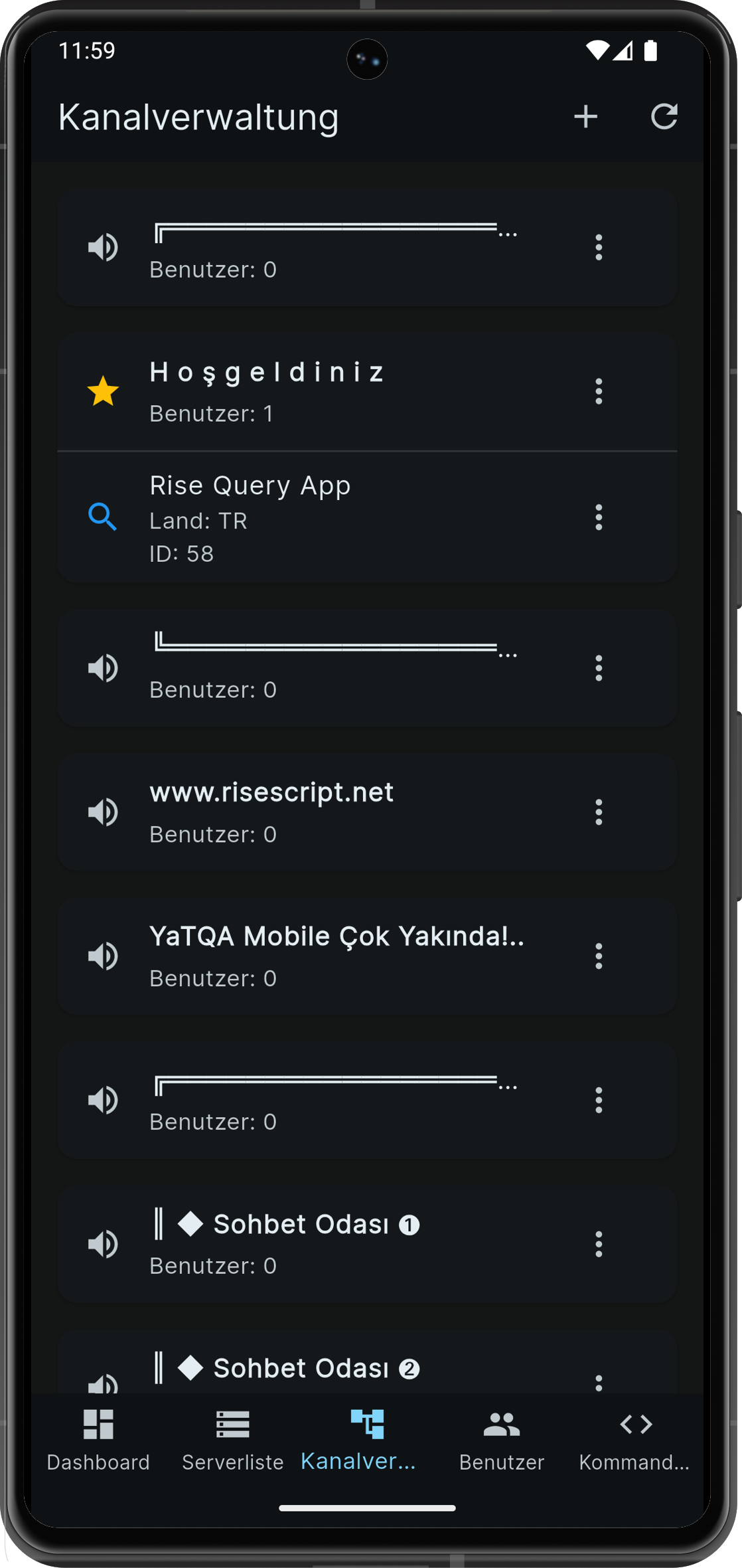Click the magnifier icon on Rise Query App
The width and height of the screenshot is (742, 1568).
(x=103, y=519)
